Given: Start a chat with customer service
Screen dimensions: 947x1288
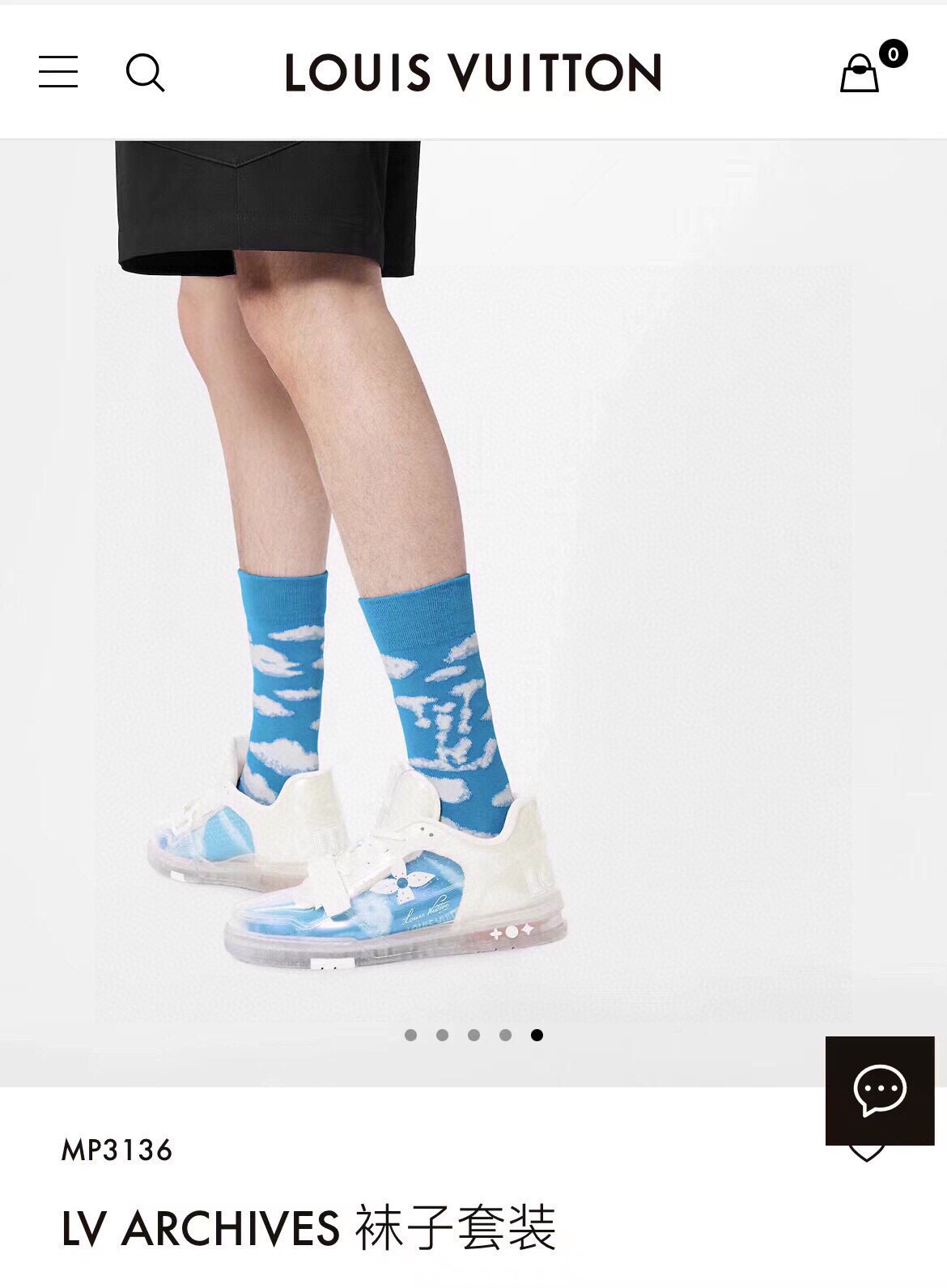Looking at the screenshot, I should click(880, 1090).
